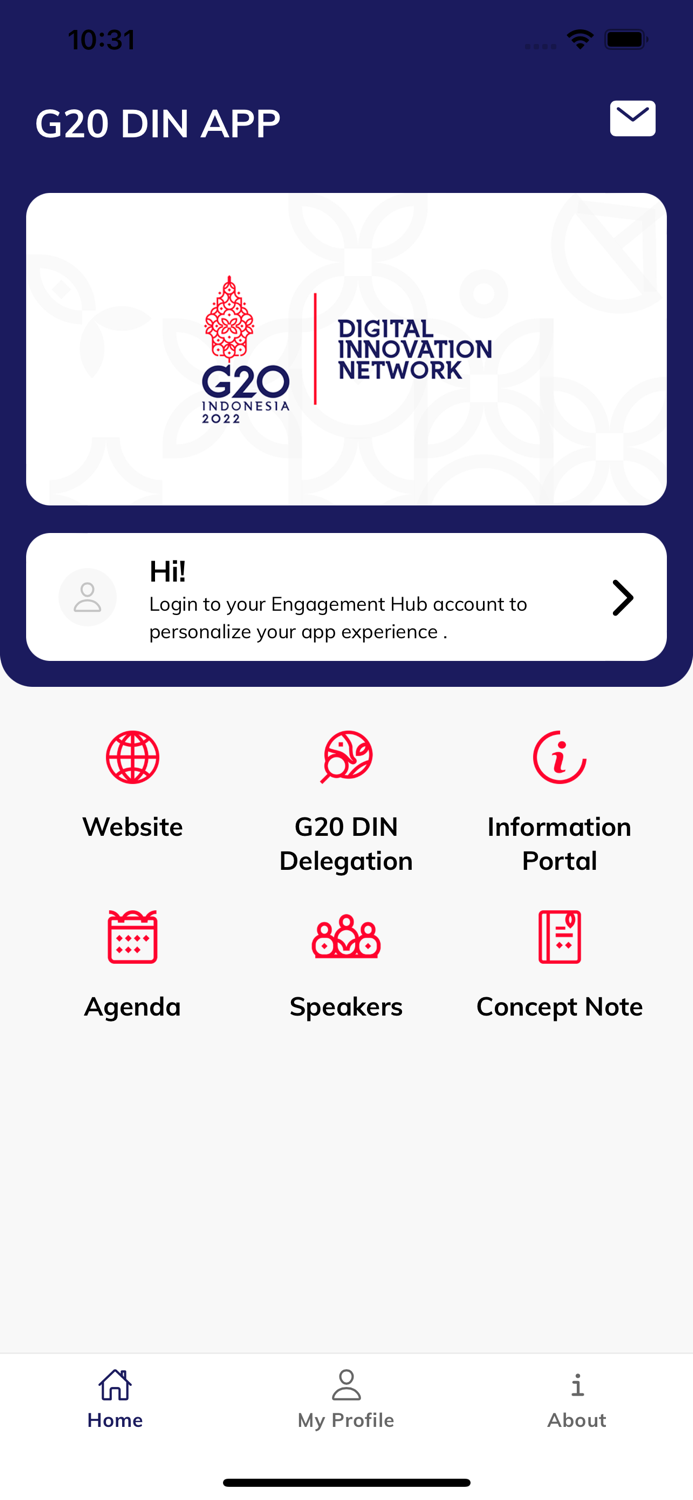Open the Concept Note
The width and height of the screenshot is (693, 1500).
(559, 964)
